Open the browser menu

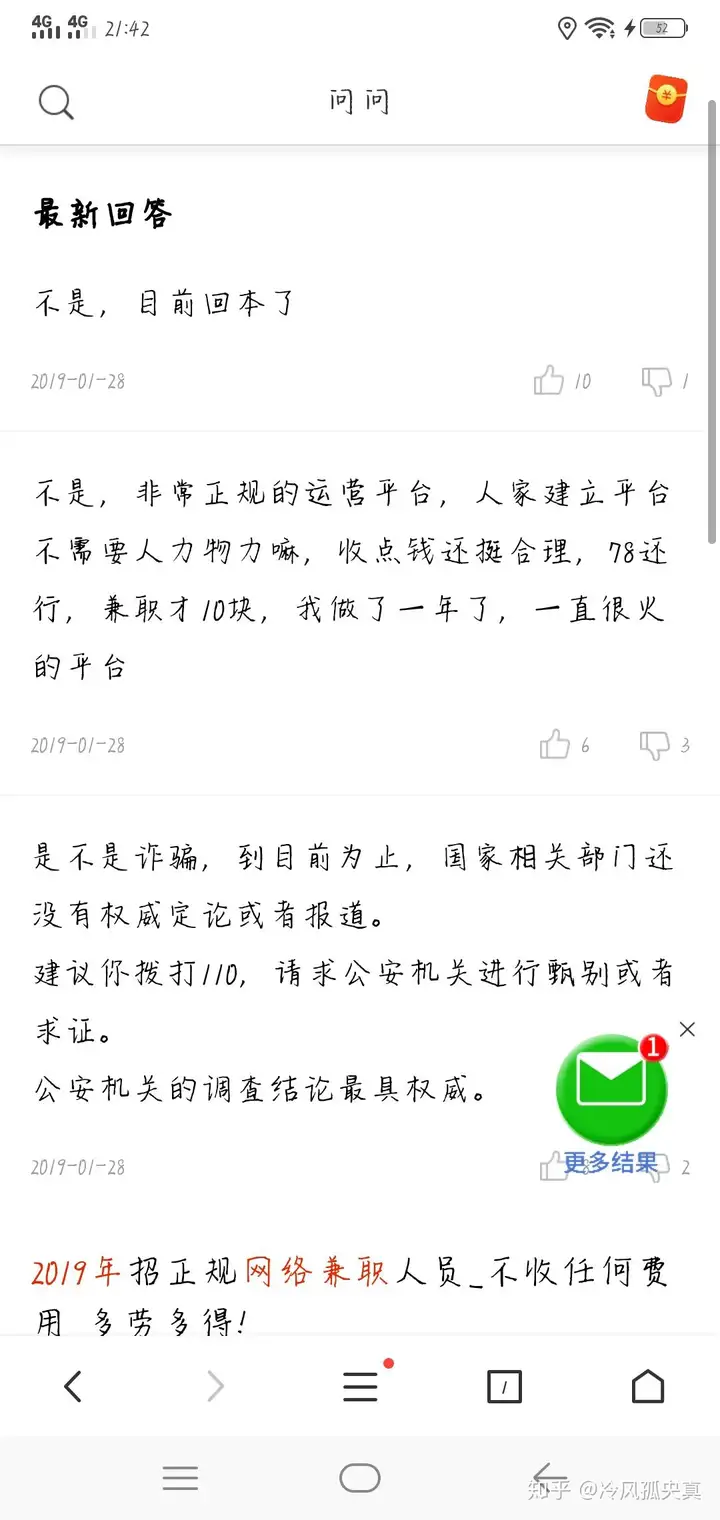click(x=360, y=1386)
